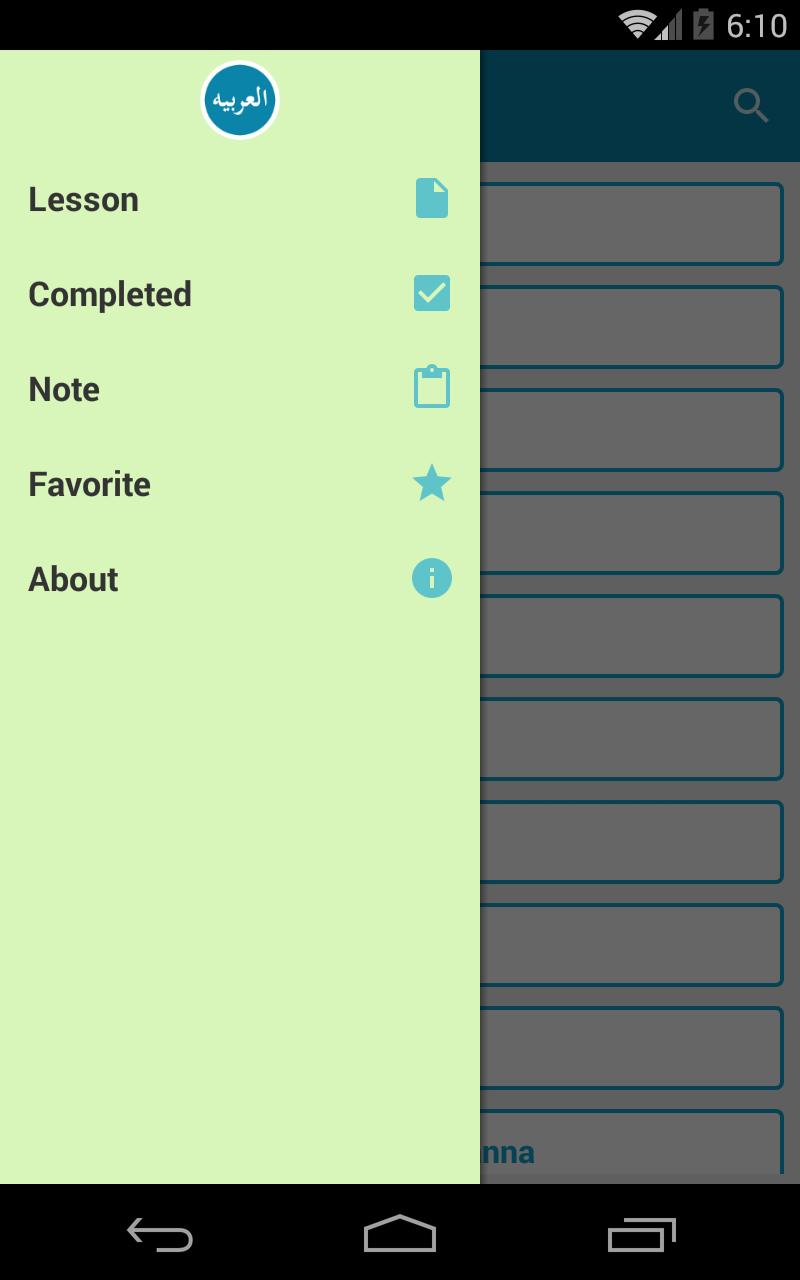Tap the search magnifier icon

pyautogui.click(x=751, y=105)
